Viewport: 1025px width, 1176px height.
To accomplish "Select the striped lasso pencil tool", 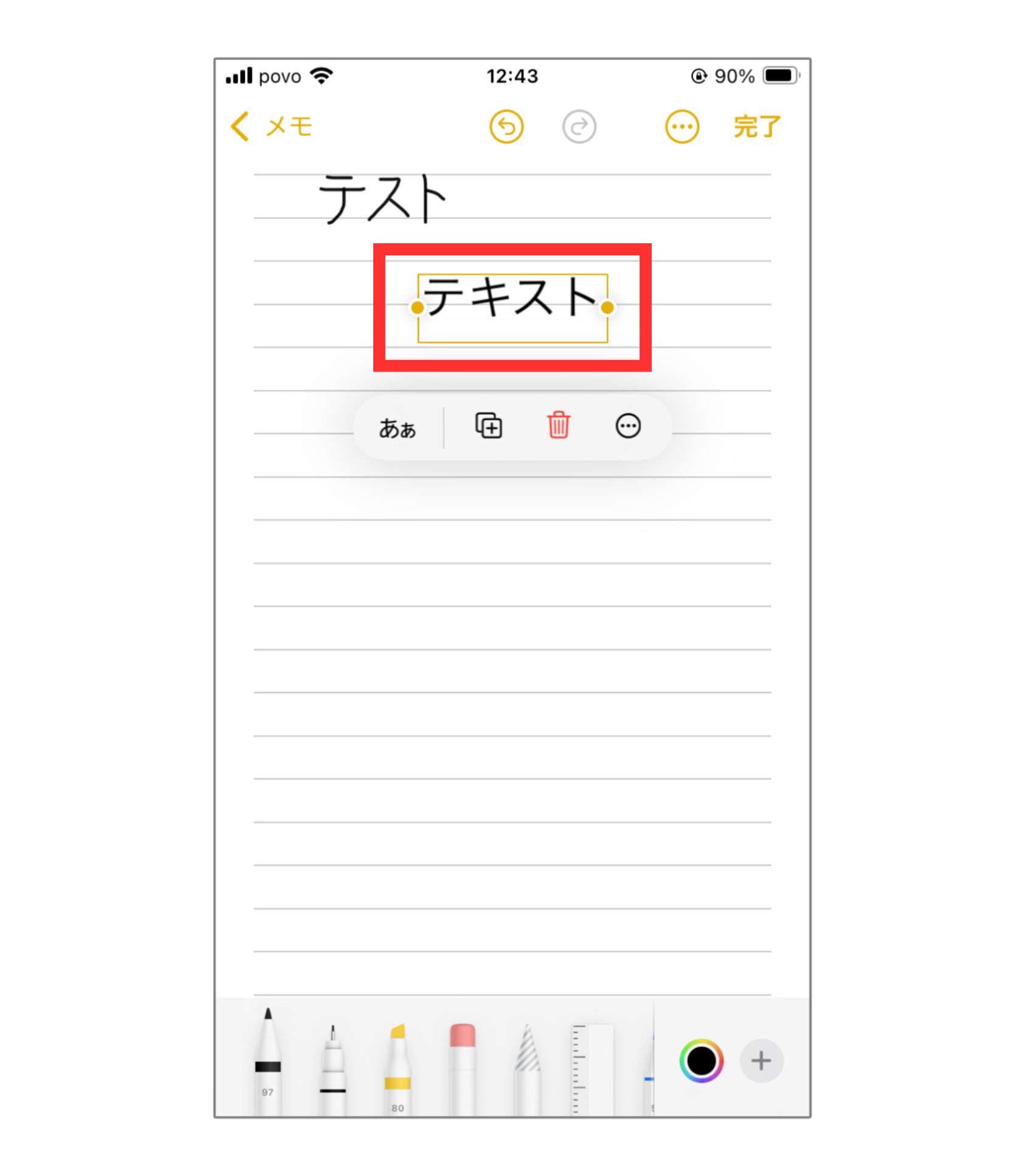I will tap(527, 1070).
